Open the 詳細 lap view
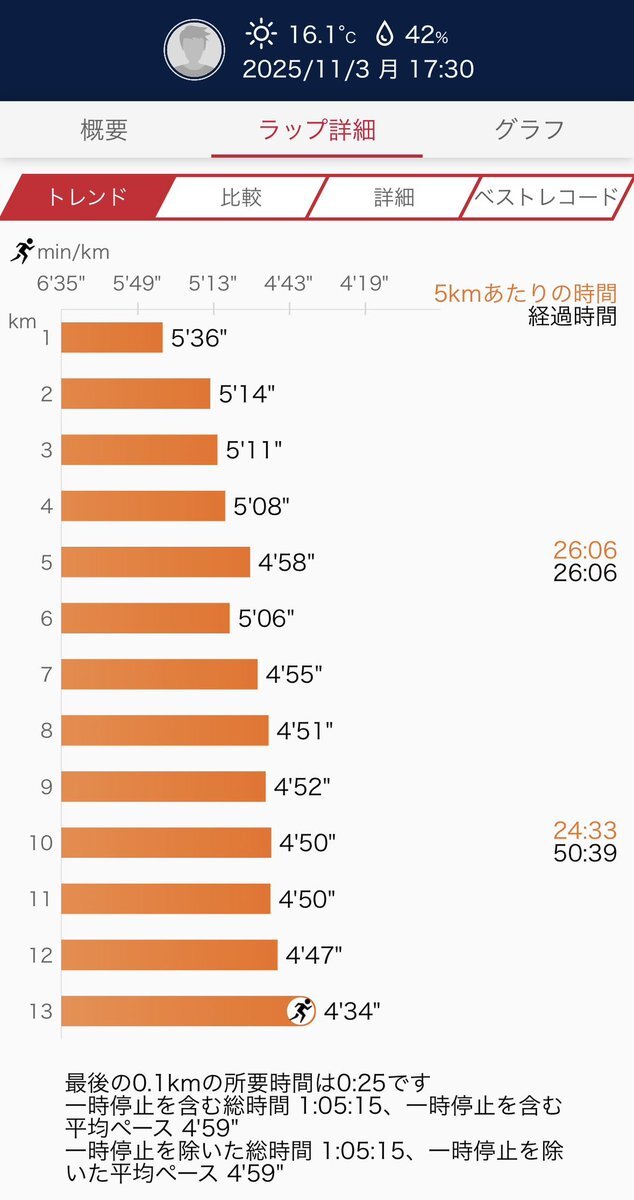The image size is (634, 1200). [x=394, y=196]
